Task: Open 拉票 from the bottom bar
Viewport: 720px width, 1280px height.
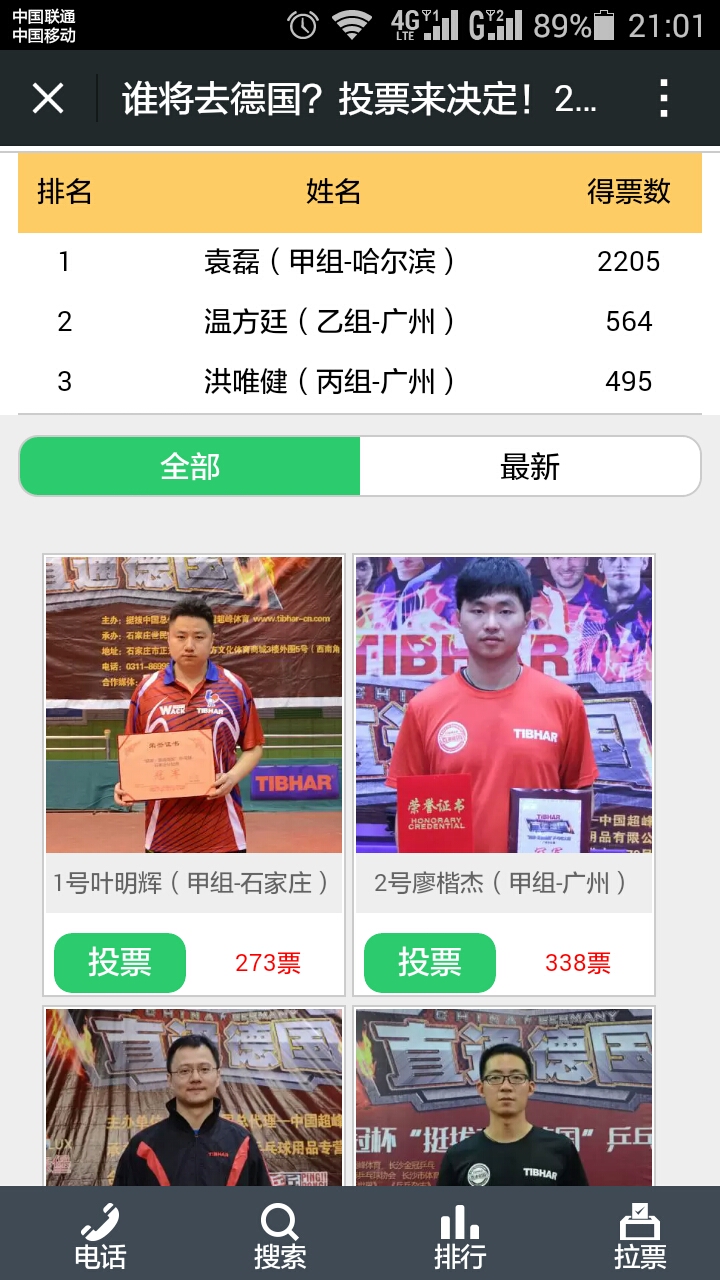Action: 639,1236
